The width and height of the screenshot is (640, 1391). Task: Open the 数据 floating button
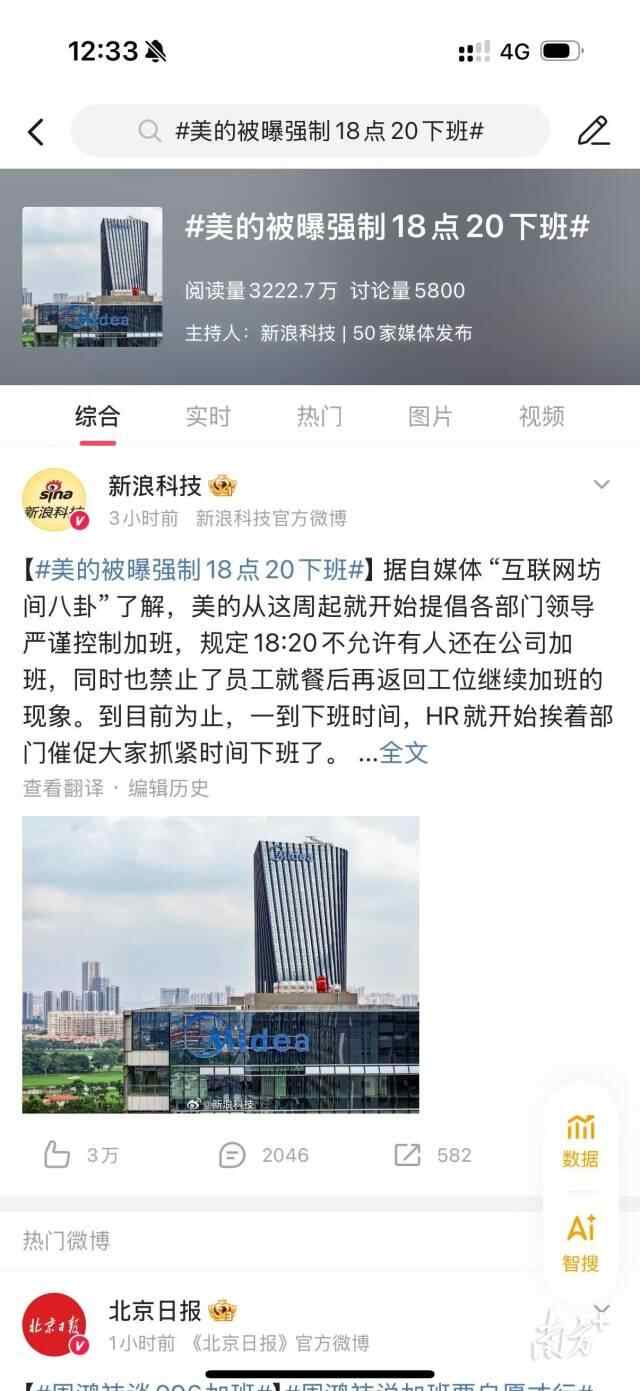(x=580, y=1140)
